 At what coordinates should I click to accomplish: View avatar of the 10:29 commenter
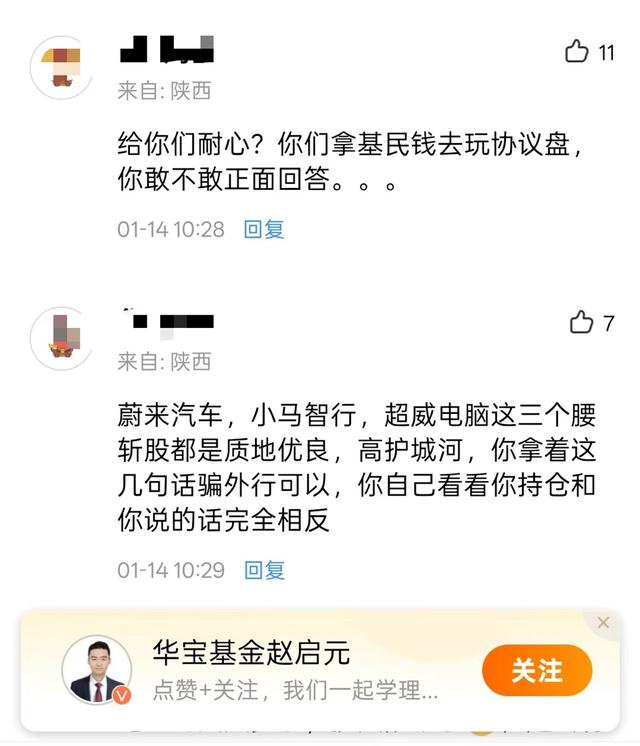pos(62,337)
